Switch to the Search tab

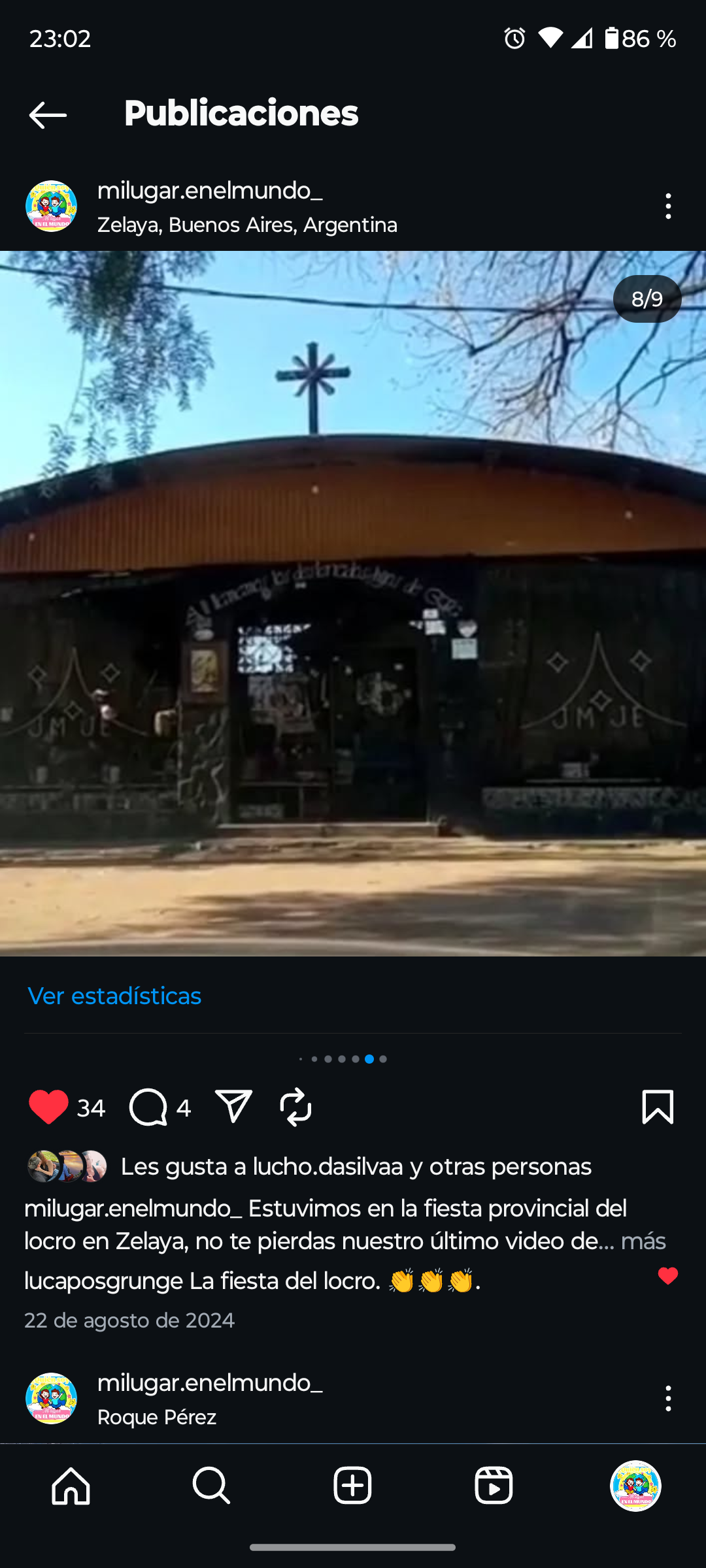click(x=211, y=1486)
